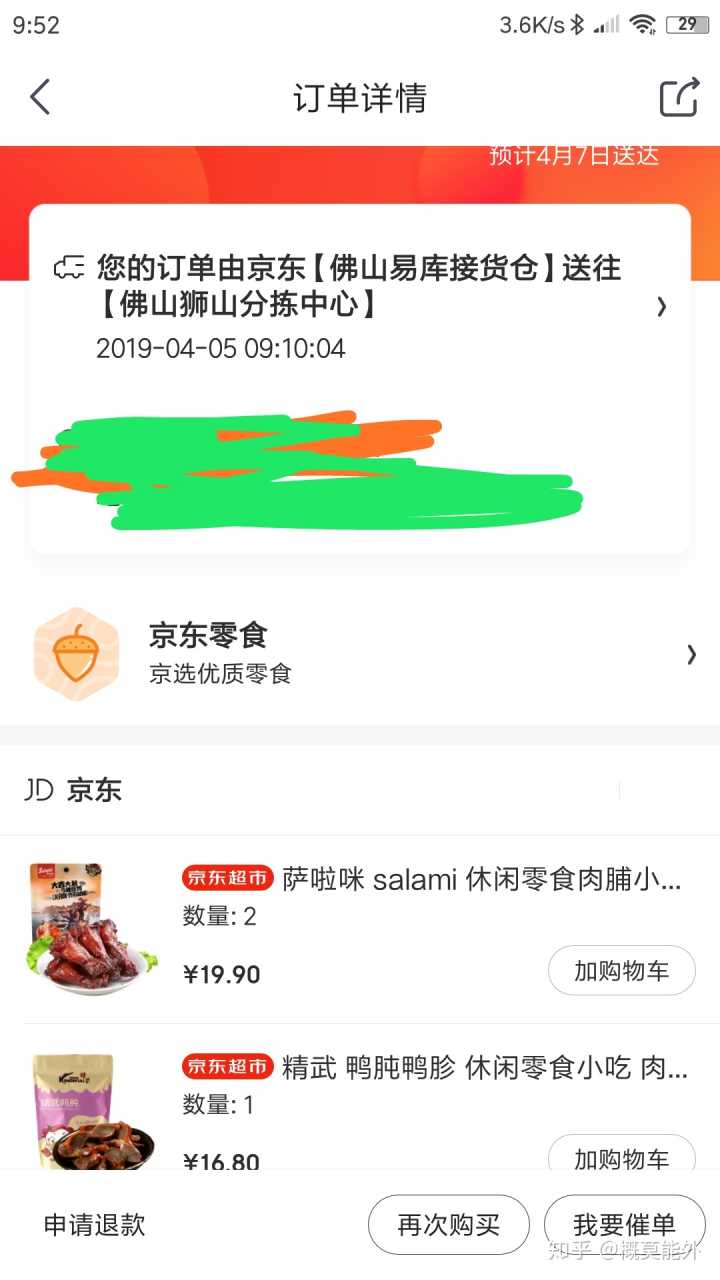Screen dimensions: 720x1280
Task: Add the salami snack to cart
Action: point(621,970)
